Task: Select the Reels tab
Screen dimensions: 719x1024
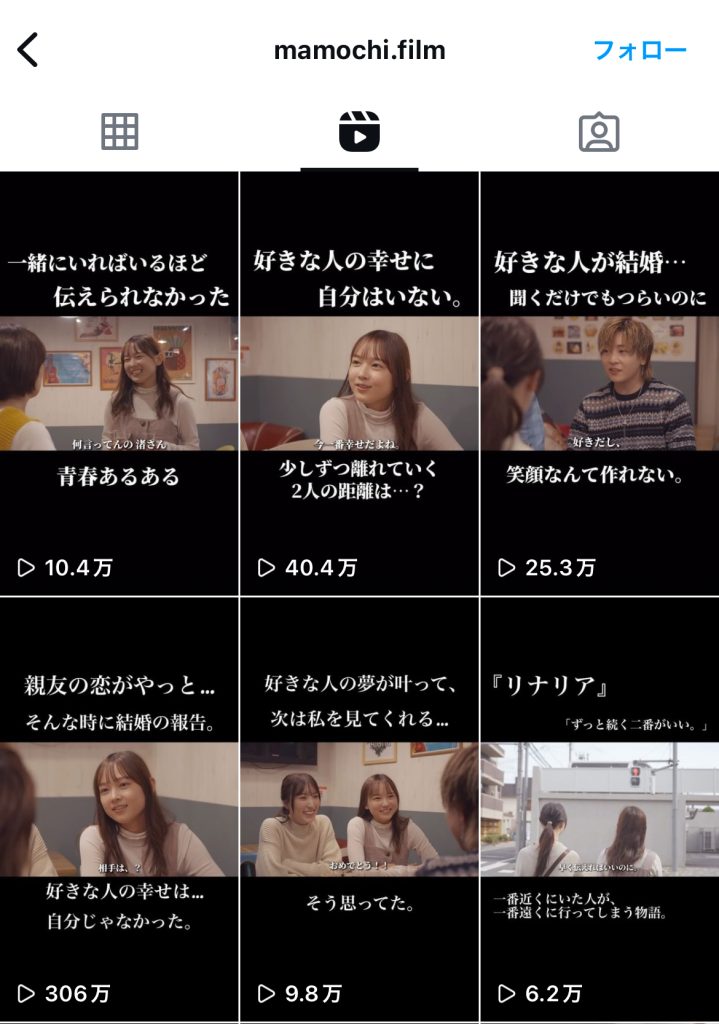Action: 359,132
